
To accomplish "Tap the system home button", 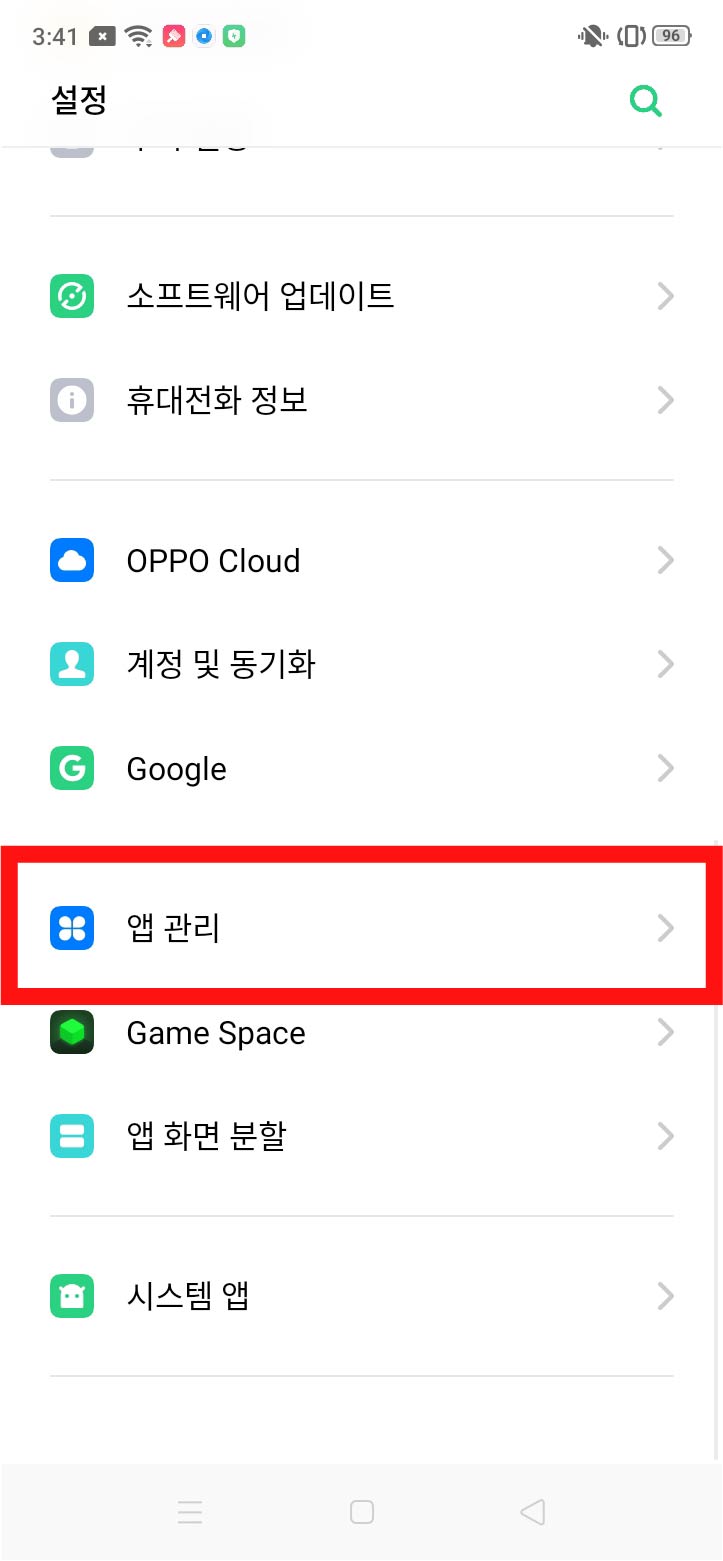I will [362, 1511].
